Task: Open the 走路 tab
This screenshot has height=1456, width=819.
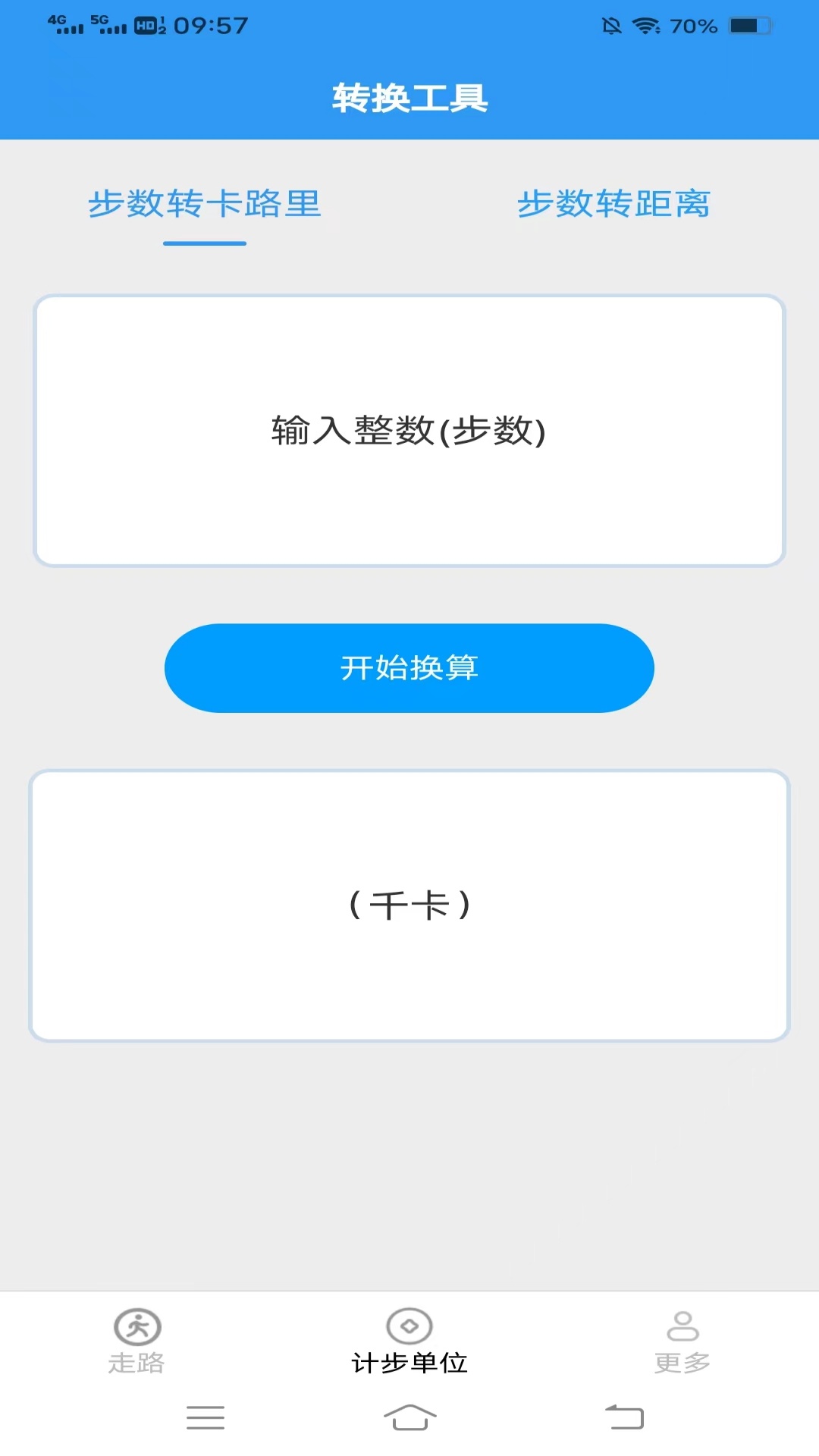Action: pos(136,1341)
